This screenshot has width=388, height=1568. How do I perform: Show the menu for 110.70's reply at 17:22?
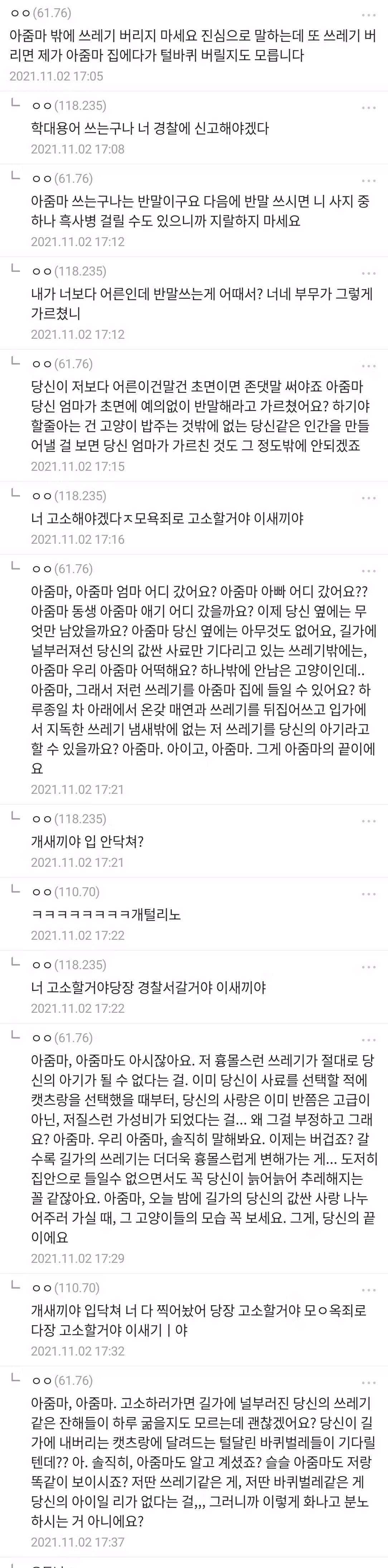[x=368, y=894]
